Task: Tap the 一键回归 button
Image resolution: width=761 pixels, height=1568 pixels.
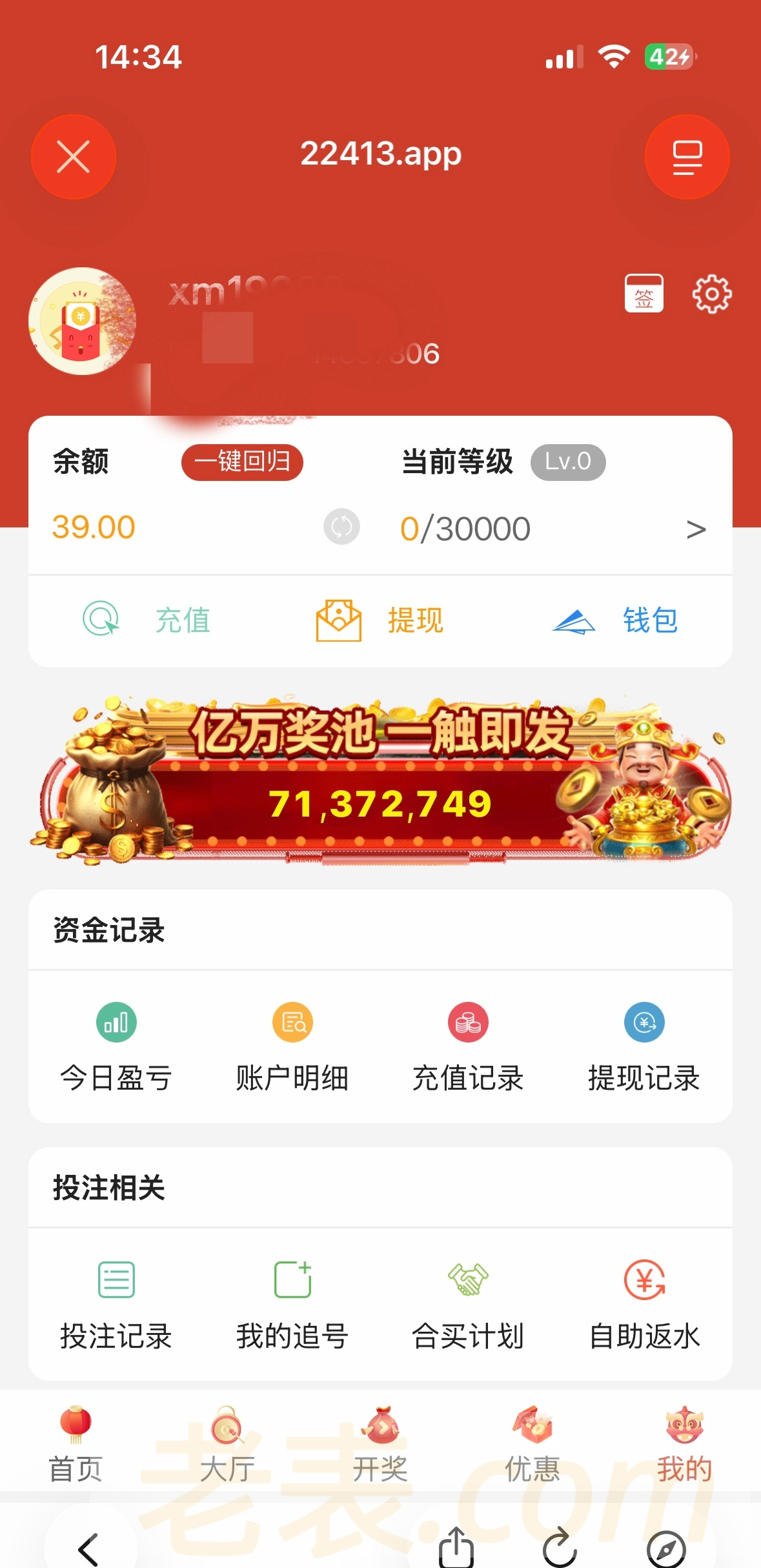Action: [242, 462]
